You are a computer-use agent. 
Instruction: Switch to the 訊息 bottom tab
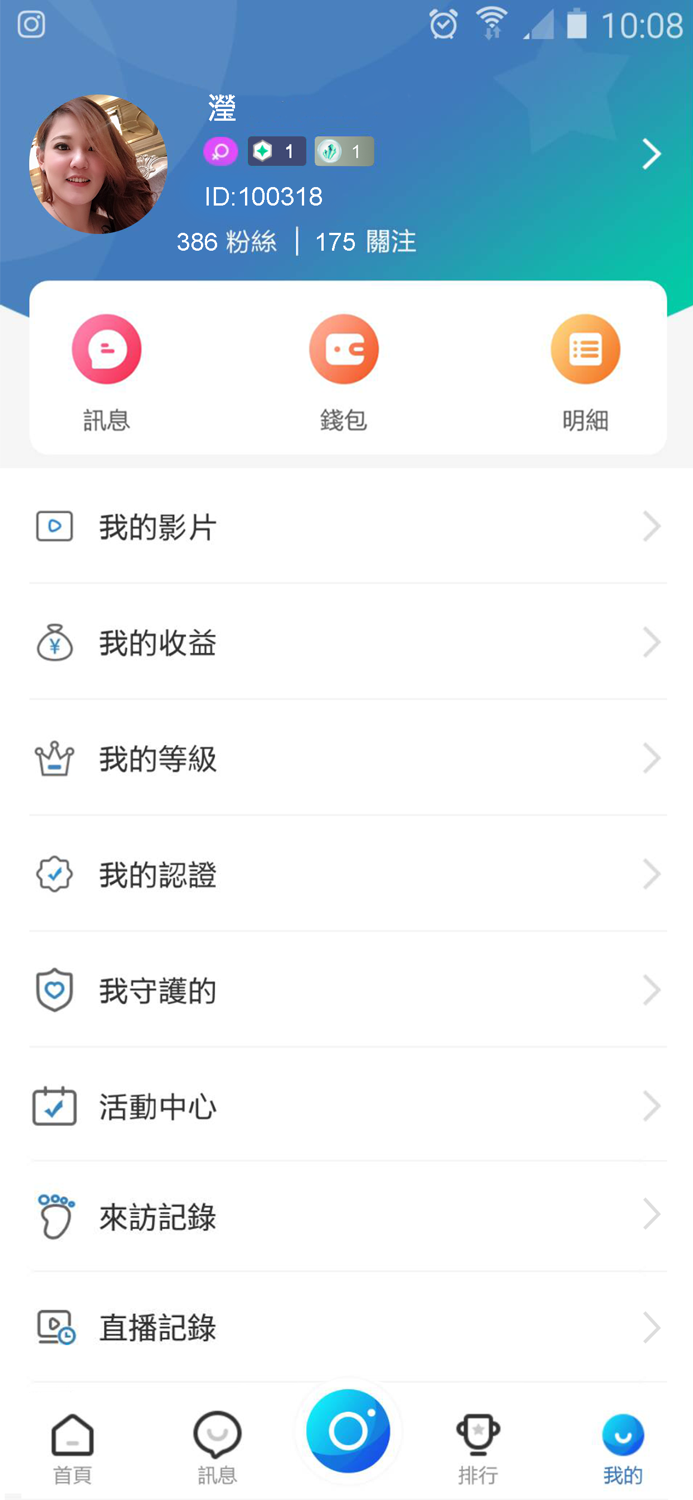(x=217, y=1448)
